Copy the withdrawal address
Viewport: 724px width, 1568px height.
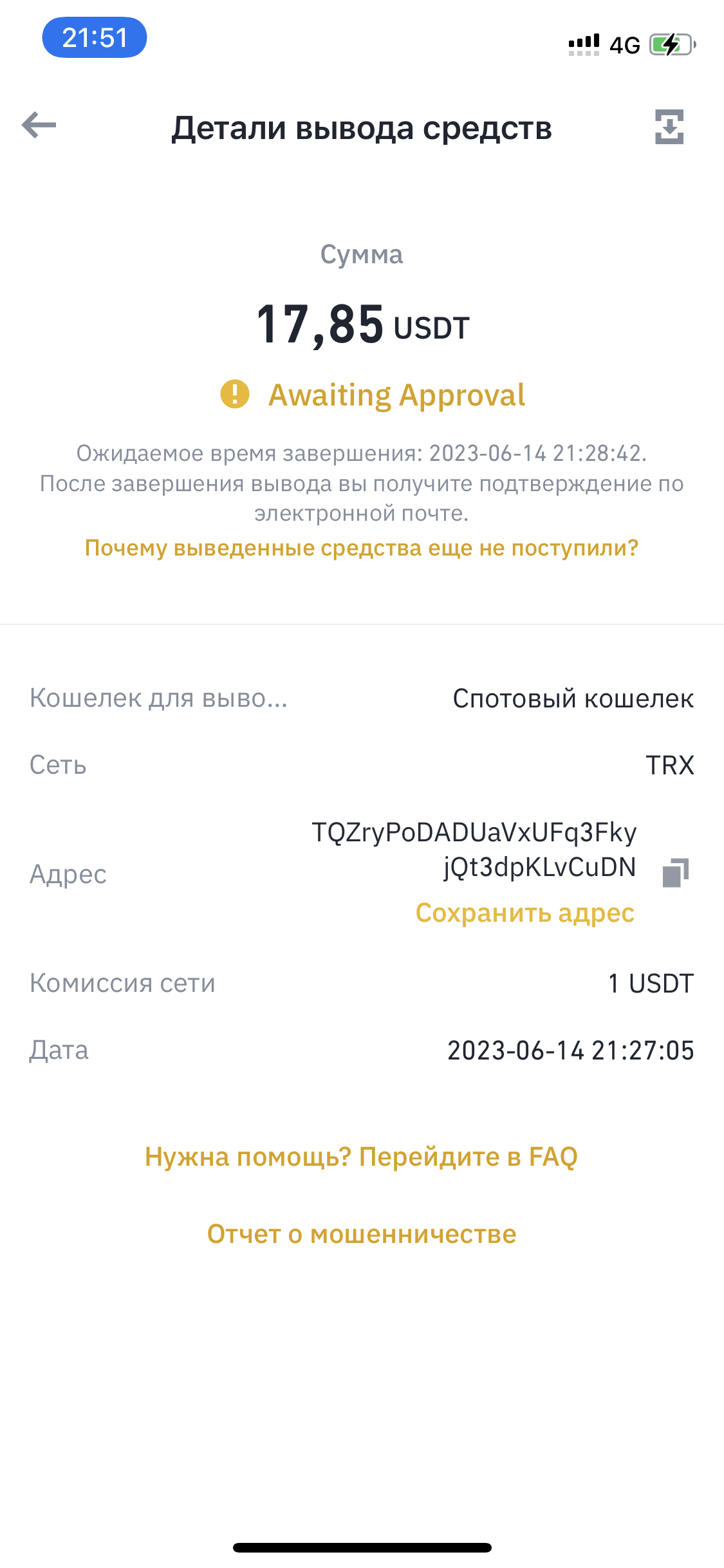(676, 873)
